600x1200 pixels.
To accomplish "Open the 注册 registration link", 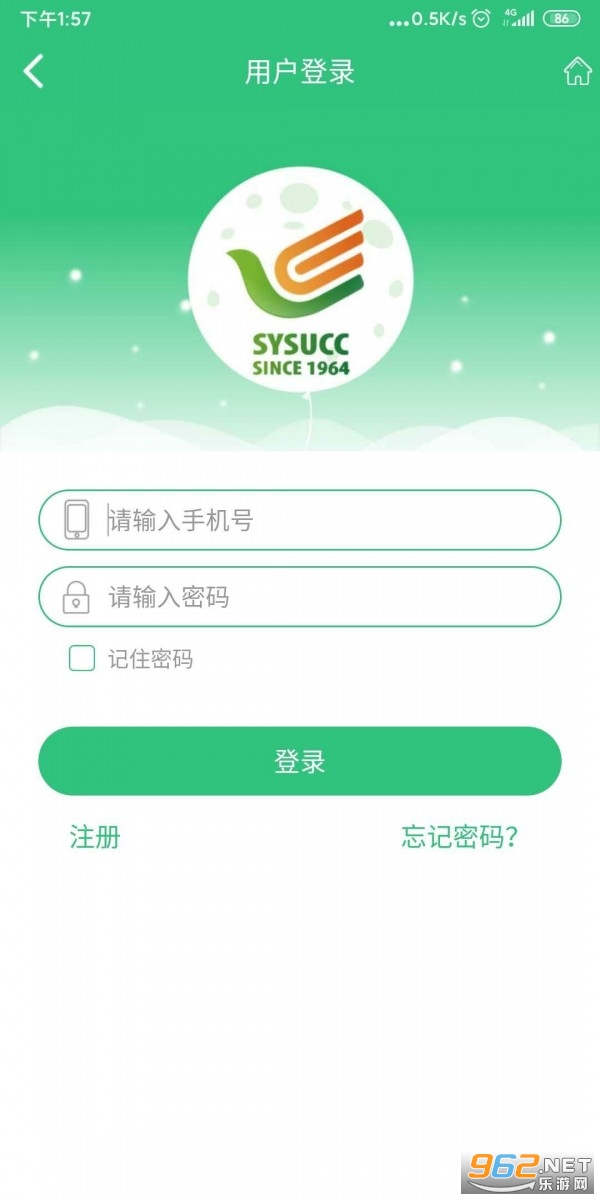I will click(x=95, y=837).
